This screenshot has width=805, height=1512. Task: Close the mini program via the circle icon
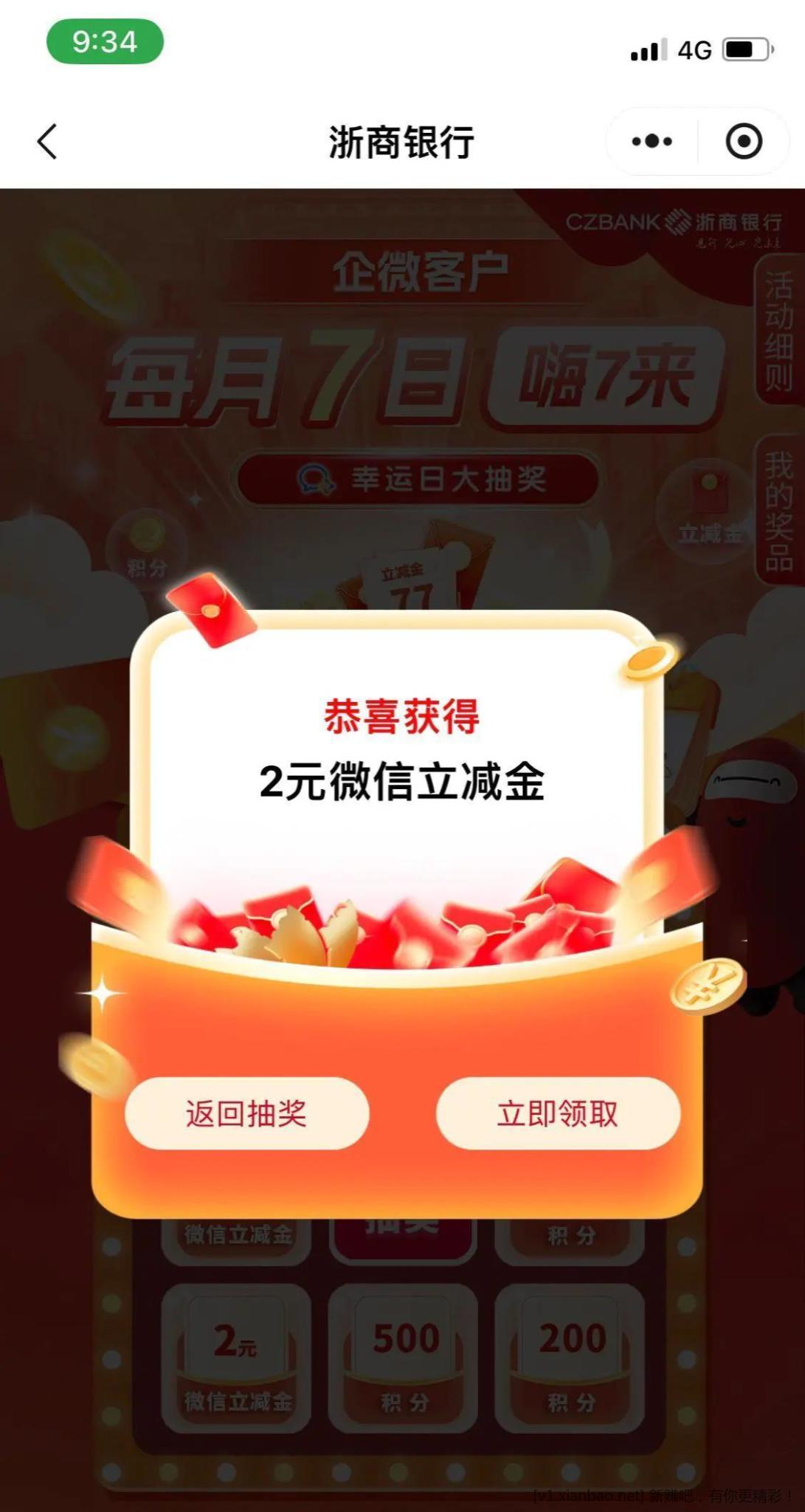[x=743, y=141]
